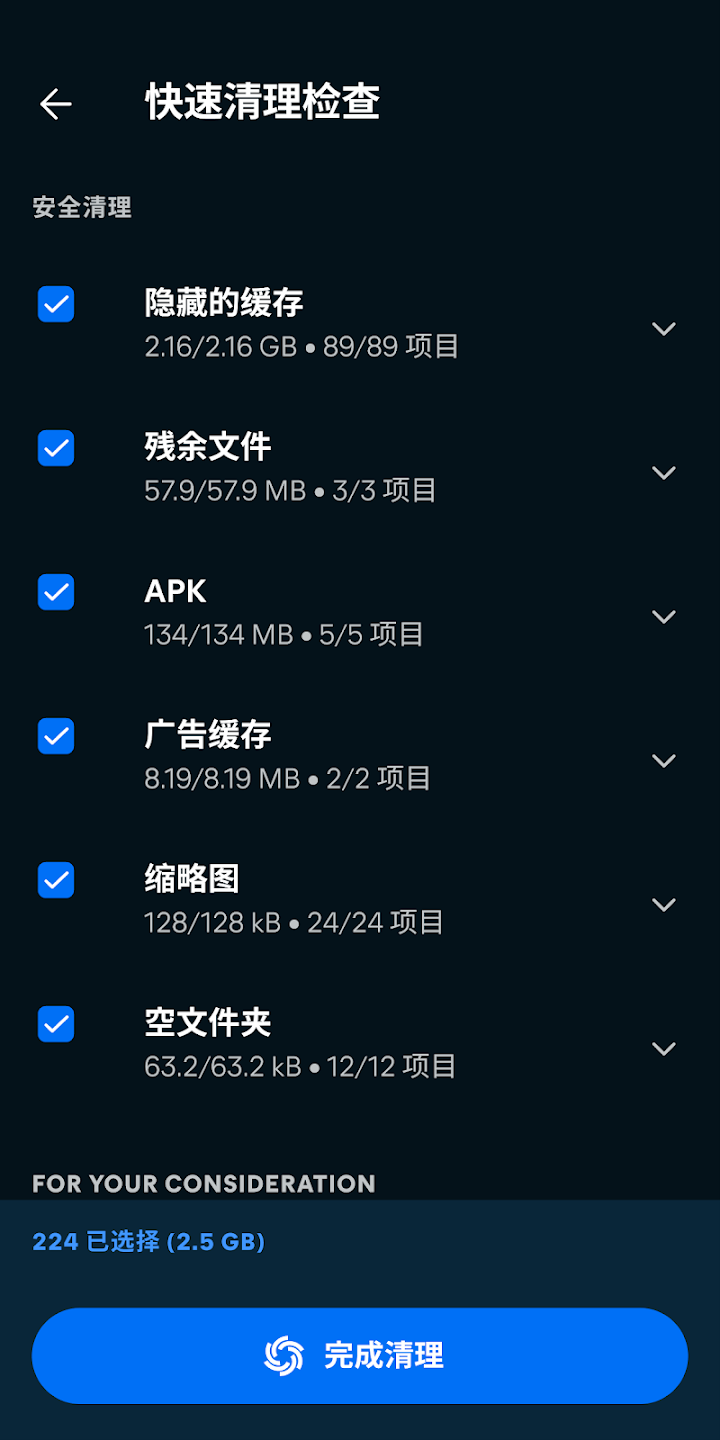The image size is (720, 1440).
Task: Deselect the 残余文件 checkbox
Action: pyautogui.click(x=55, y=449)
